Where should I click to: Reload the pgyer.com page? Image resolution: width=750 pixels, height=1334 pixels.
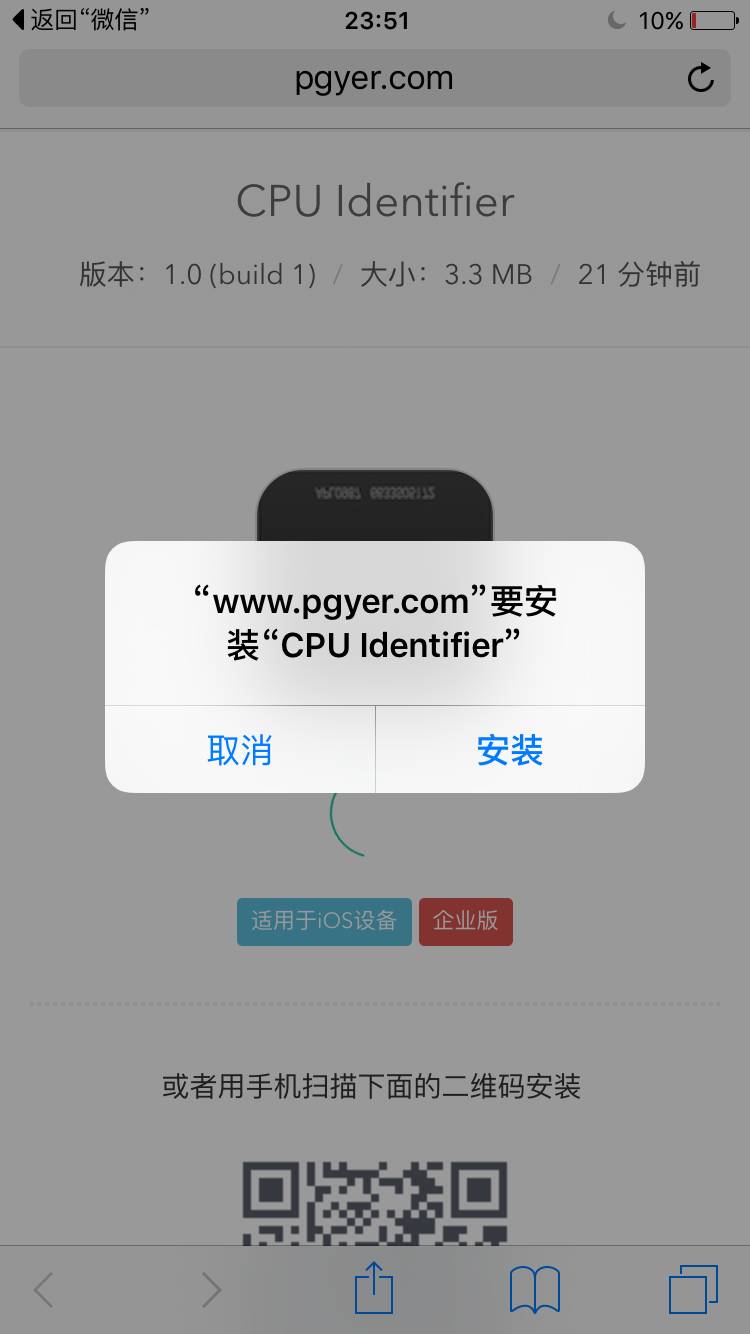point(701,78)
